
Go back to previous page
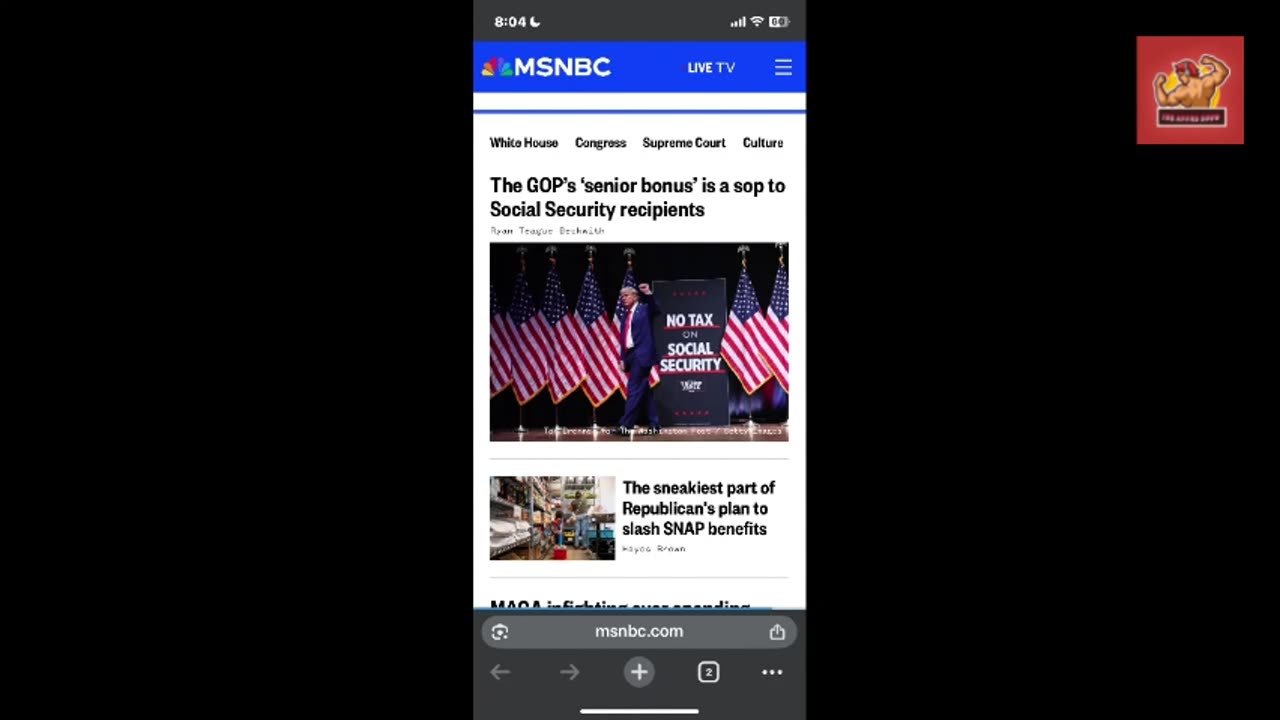coord(500,672)
